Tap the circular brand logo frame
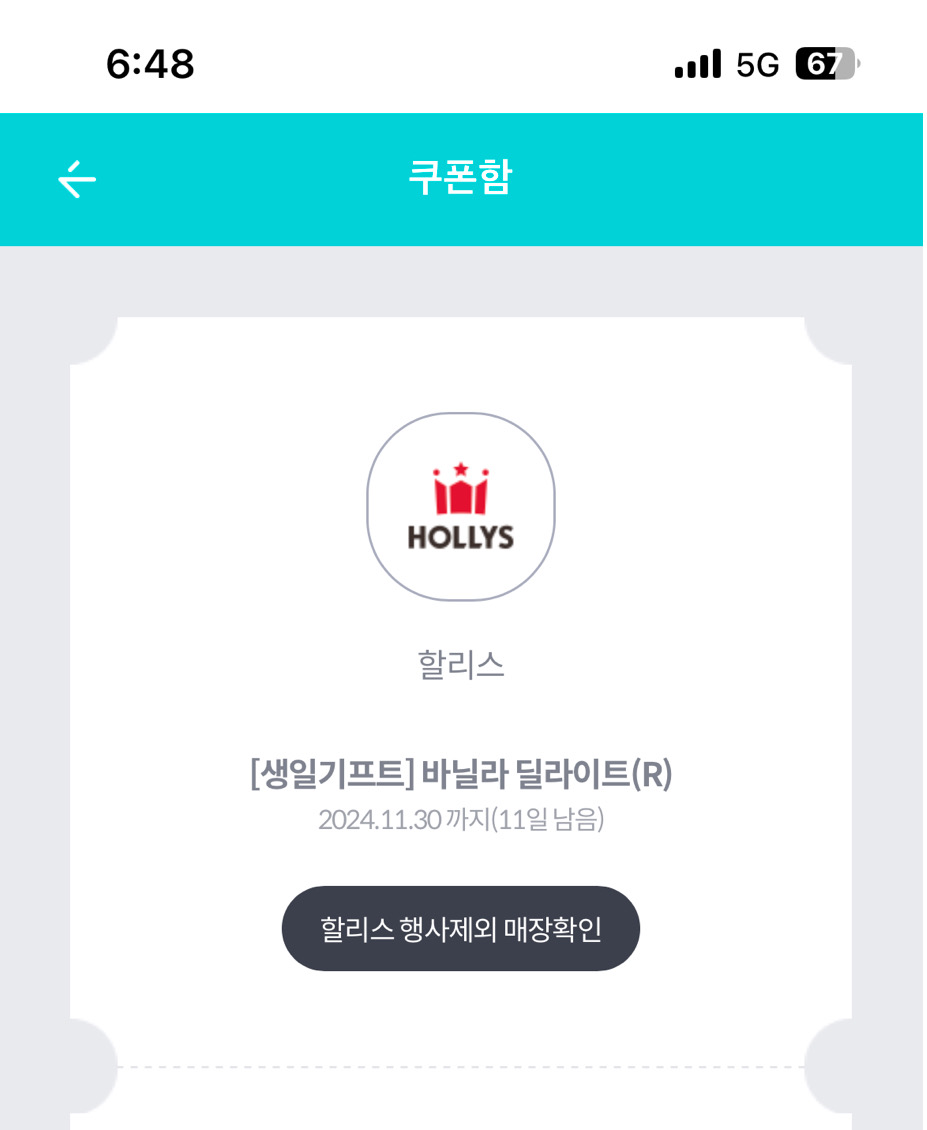 point(461,506)
